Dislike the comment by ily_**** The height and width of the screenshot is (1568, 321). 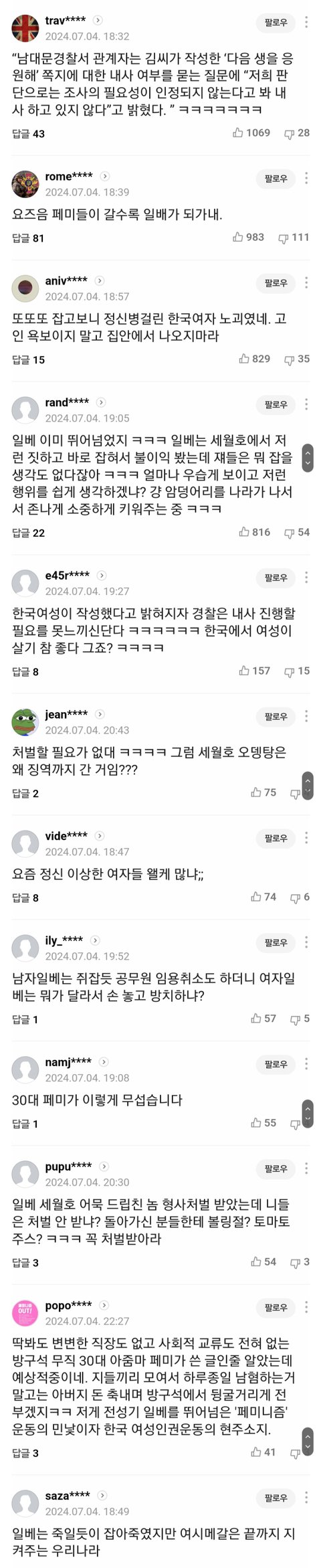300,1019
